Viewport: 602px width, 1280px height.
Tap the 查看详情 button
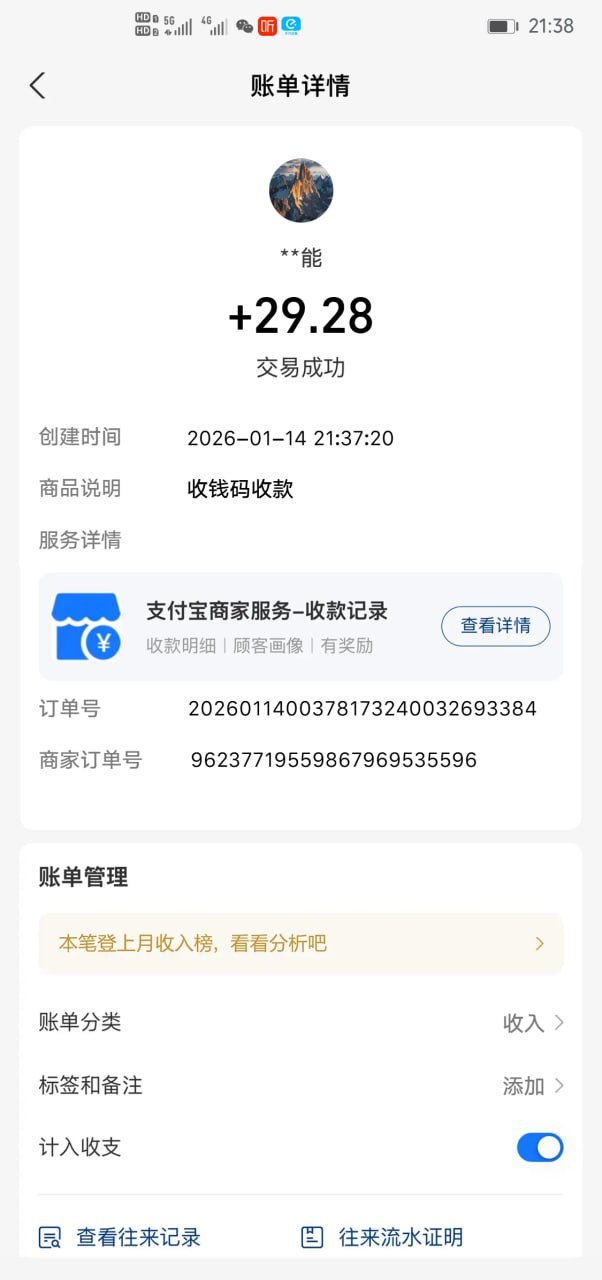[x=495, y=626]
